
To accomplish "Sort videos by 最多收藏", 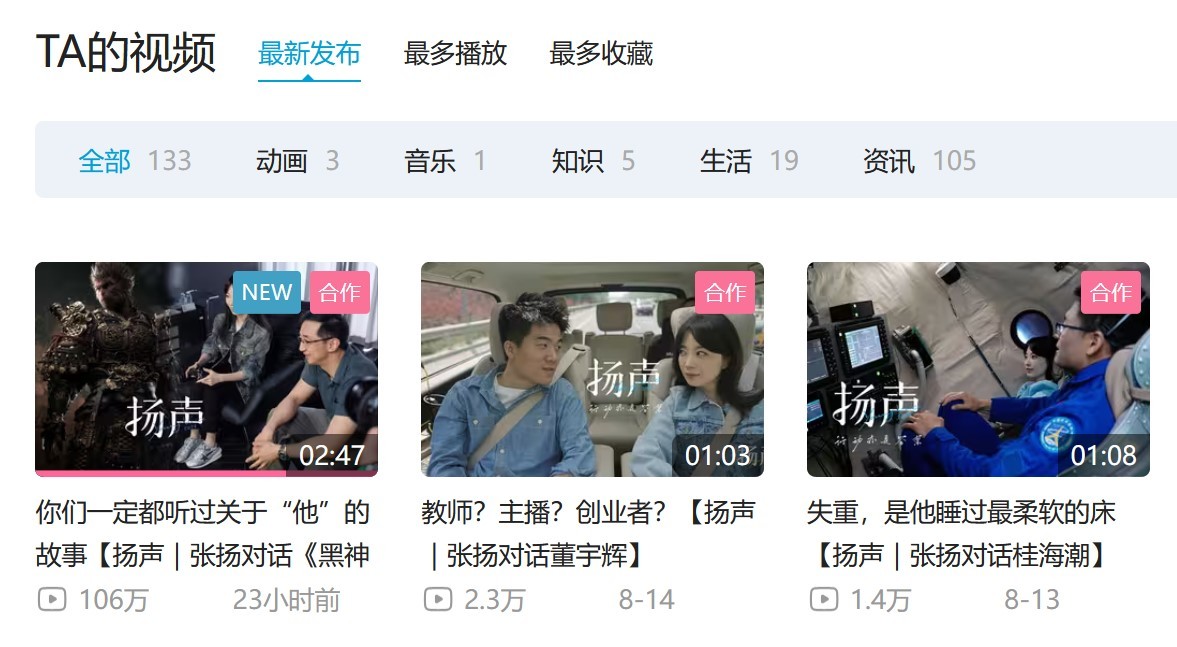I will tap(601, 53).
